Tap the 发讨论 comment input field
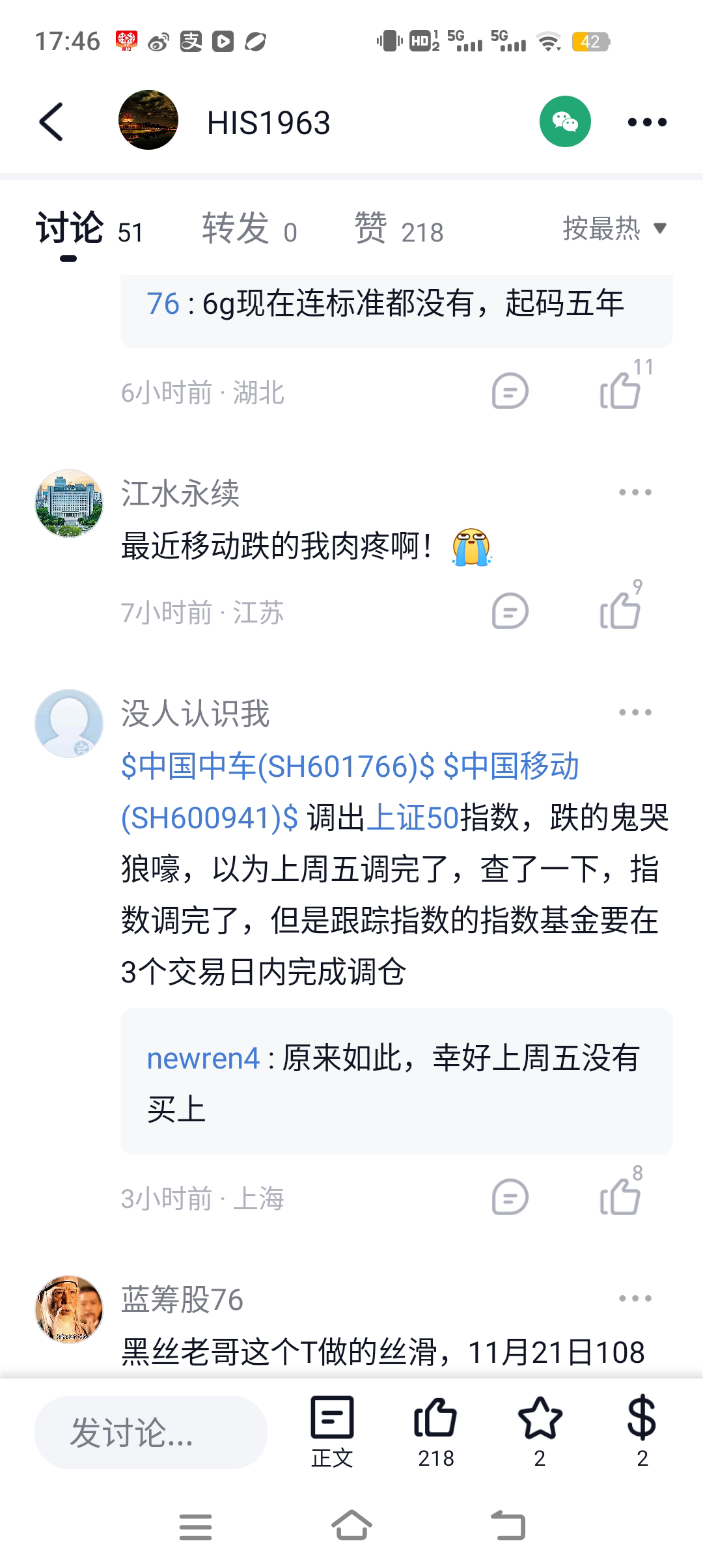 tap(151, 1433)
